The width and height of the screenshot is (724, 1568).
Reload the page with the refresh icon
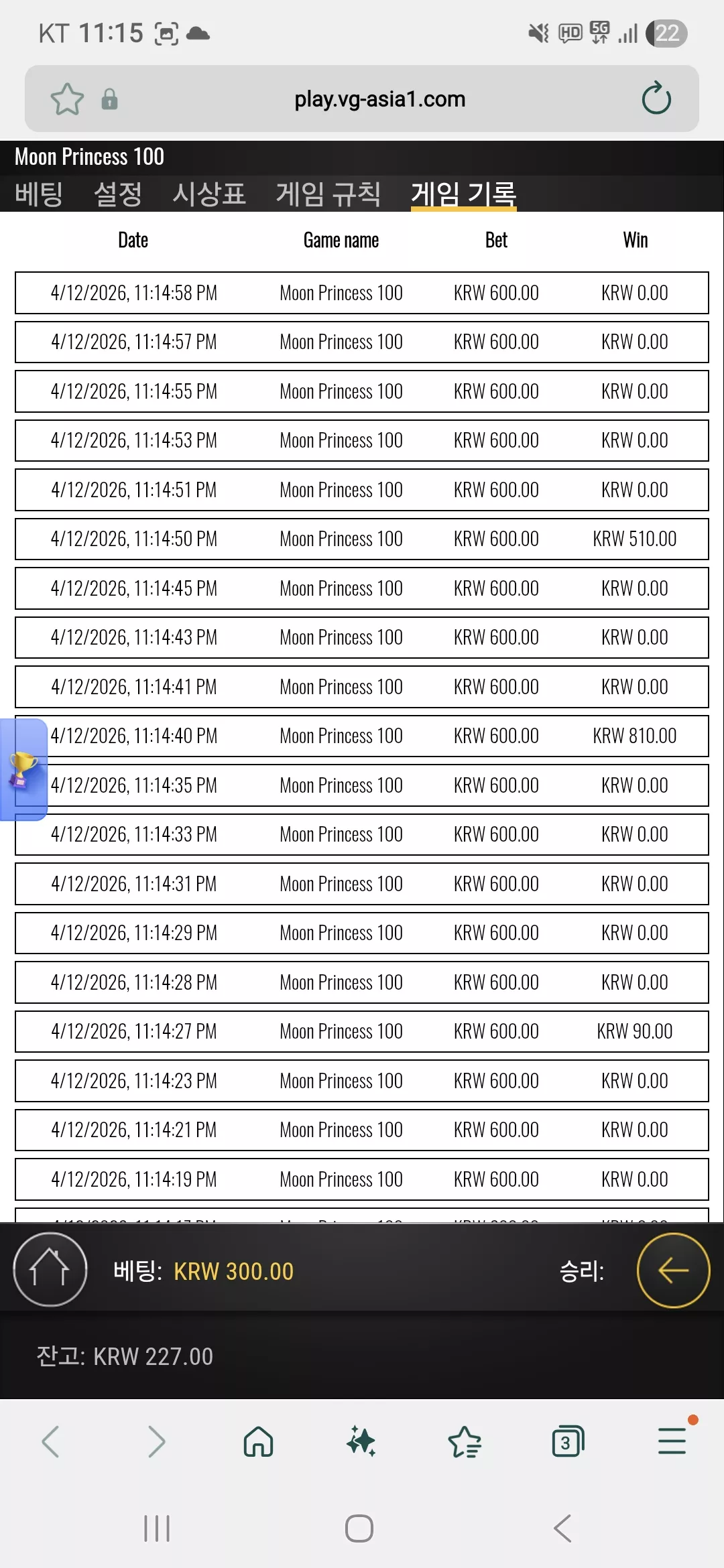click(656, 99)
